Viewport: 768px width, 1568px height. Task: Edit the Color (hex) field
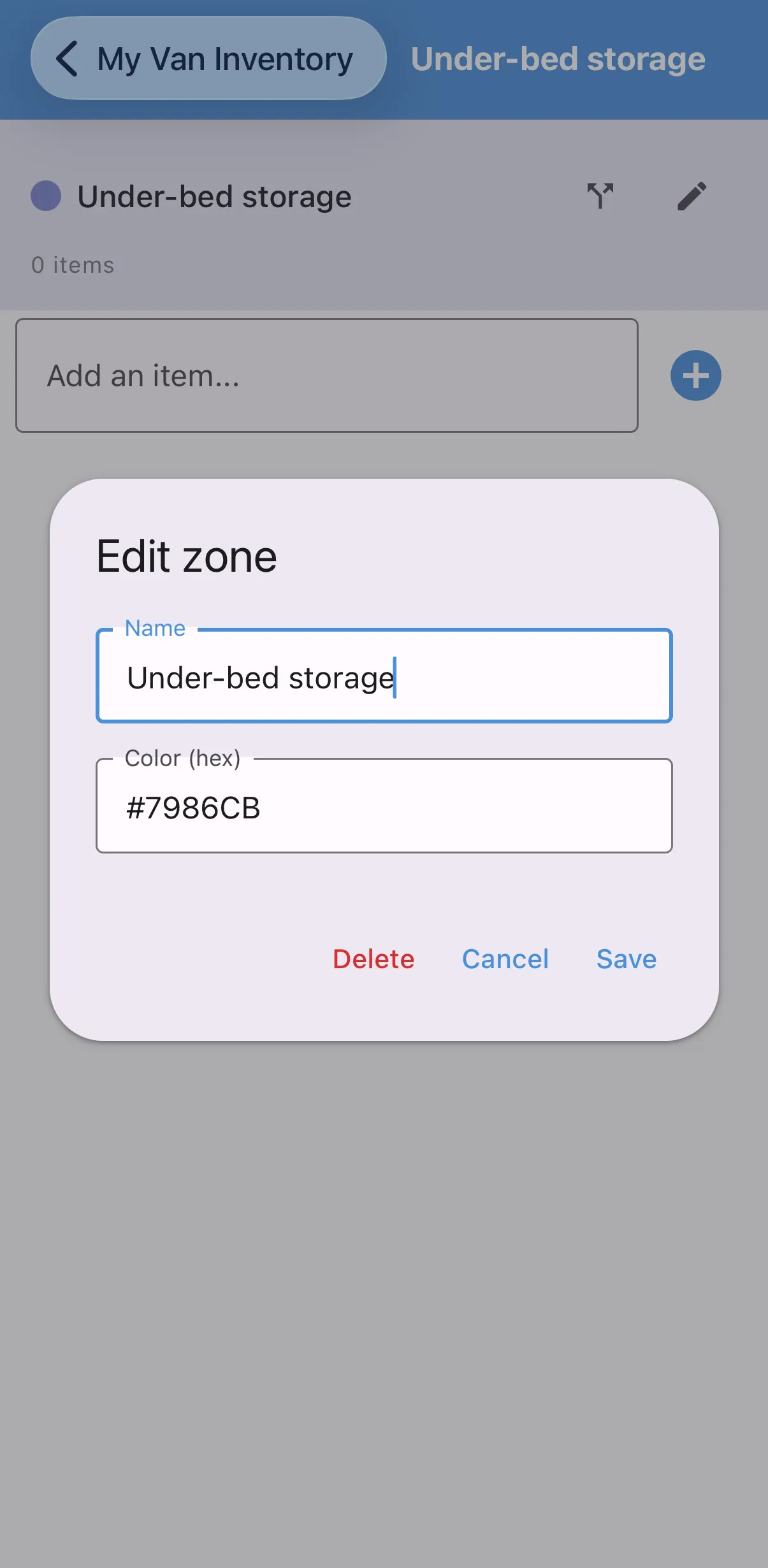pyautogui.click(x=384, y=807)
